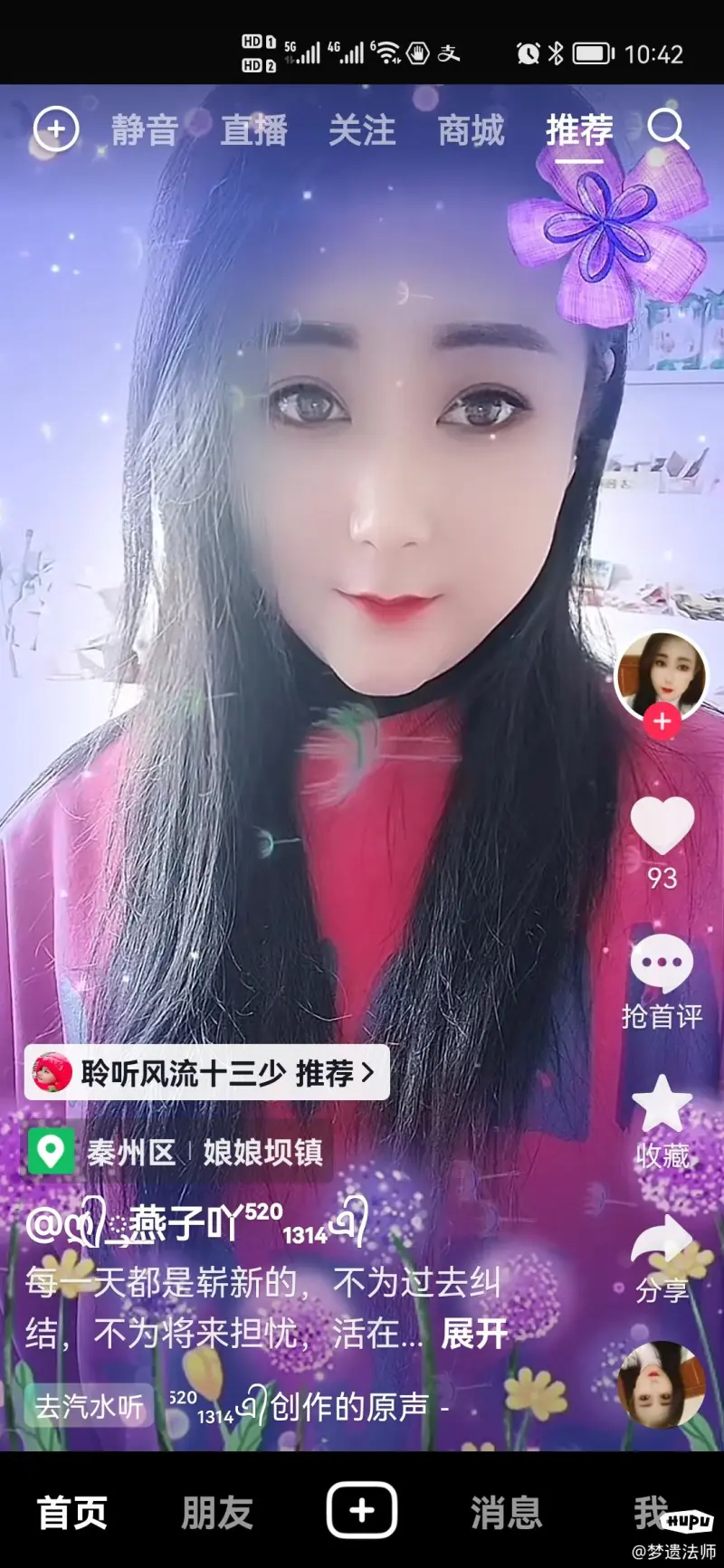Go to the 商城 tab

pos(471,130)
